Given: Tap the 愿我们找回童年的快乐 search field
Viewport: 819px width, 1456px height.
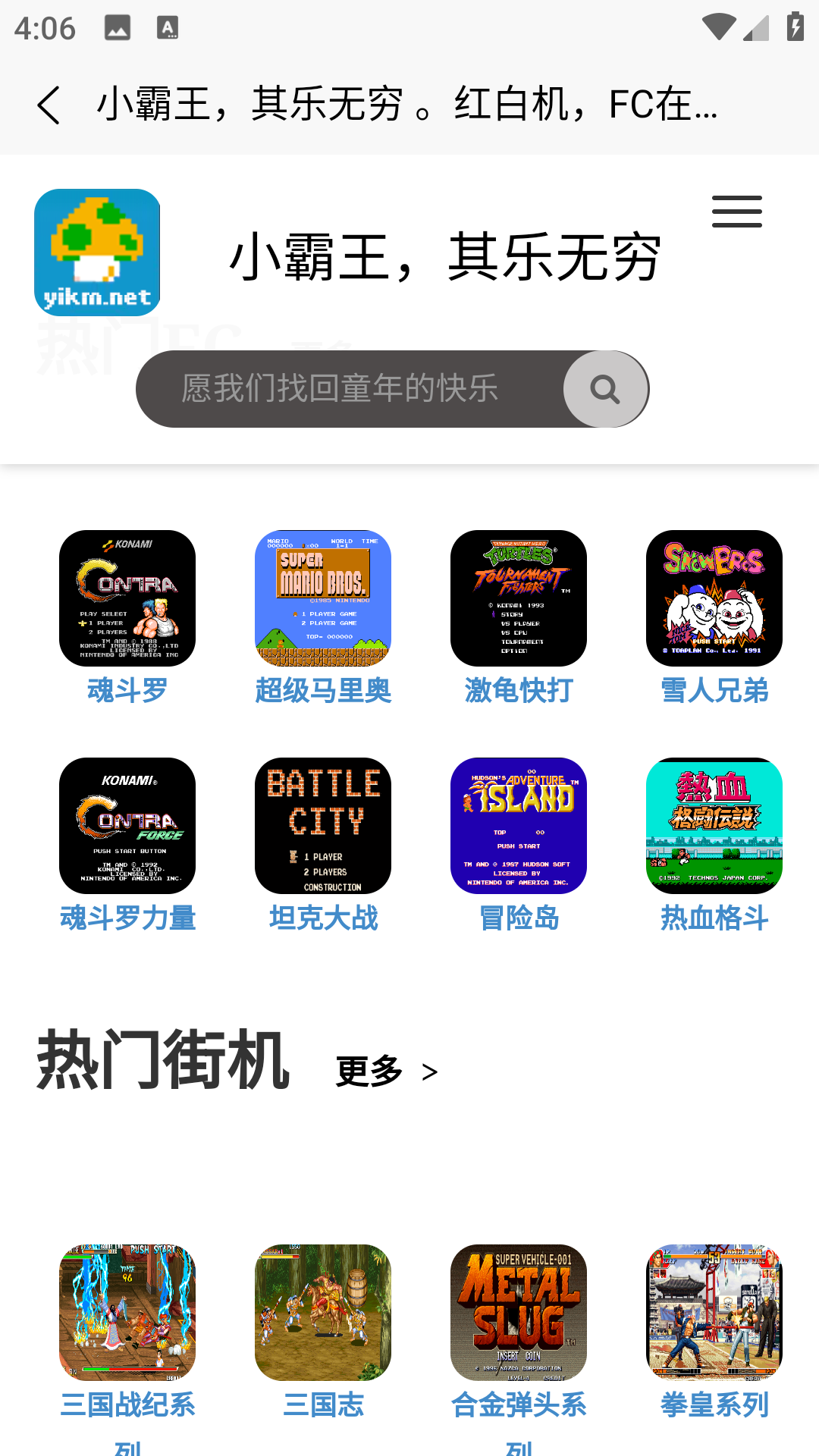Looking at the screenshot, I should tap(349, 389).
